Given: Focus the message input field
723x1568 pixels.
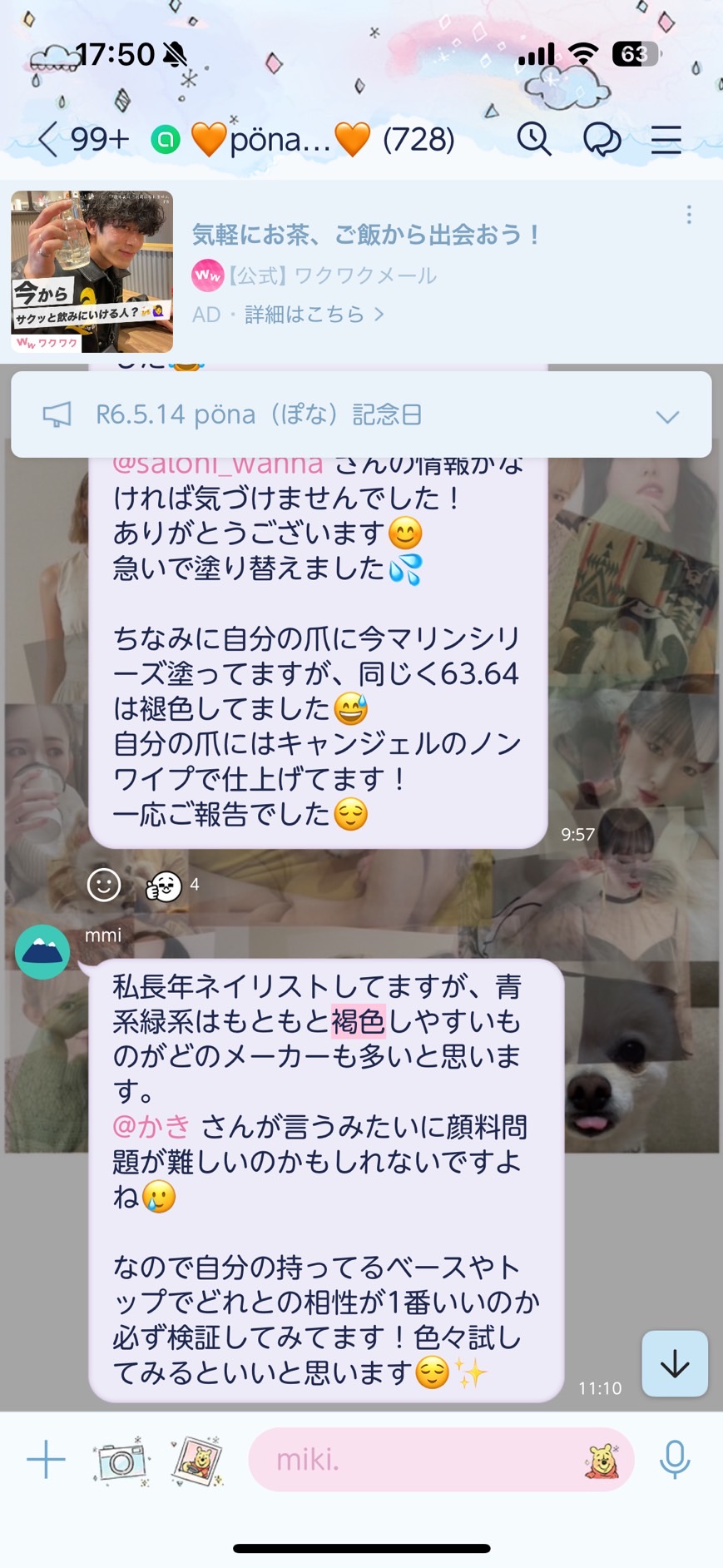Looking at the screenshot, I should [x=416, y=1460].
